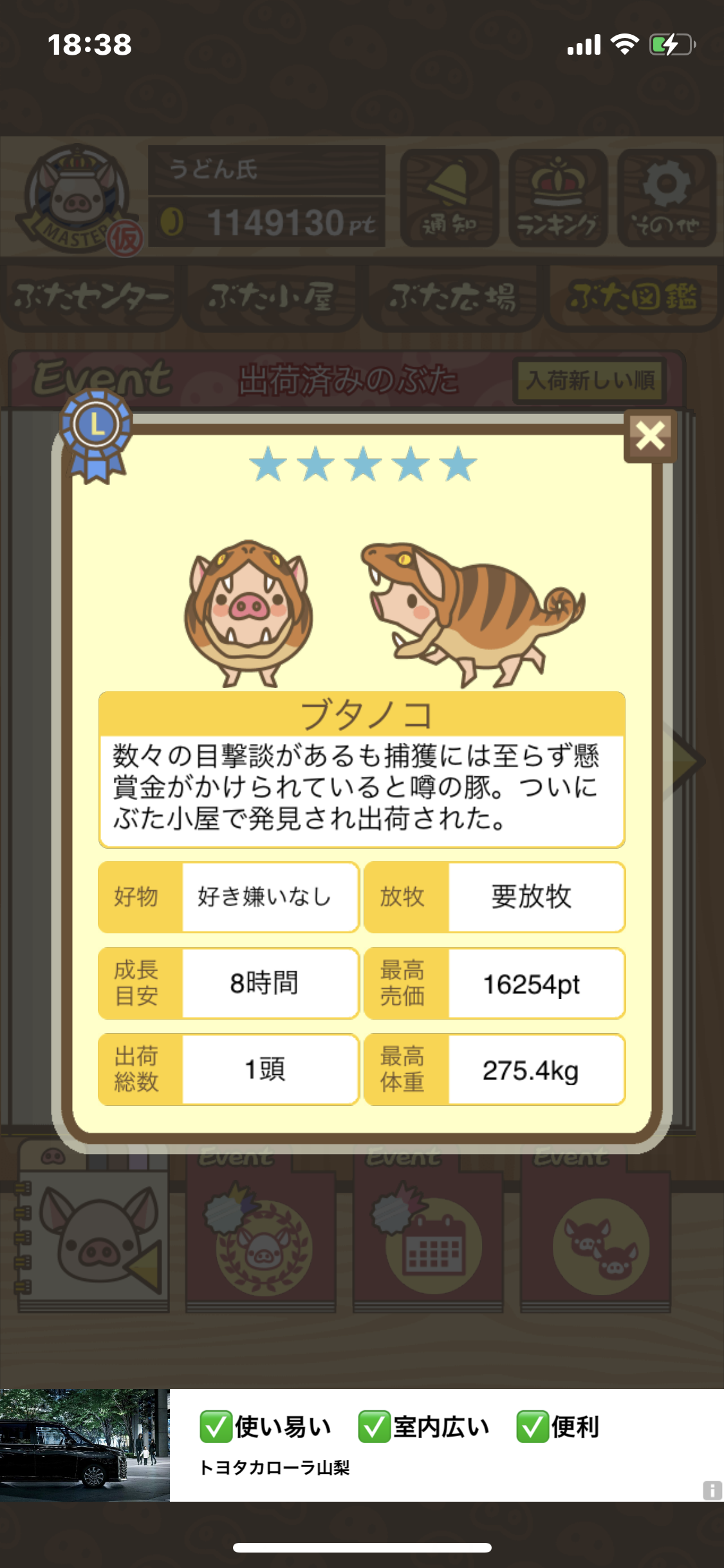Image resolution: width=724 pixels, height=1568 pixels.
Task: Go to the next pig entry arrow
Action: pos(687,761)
